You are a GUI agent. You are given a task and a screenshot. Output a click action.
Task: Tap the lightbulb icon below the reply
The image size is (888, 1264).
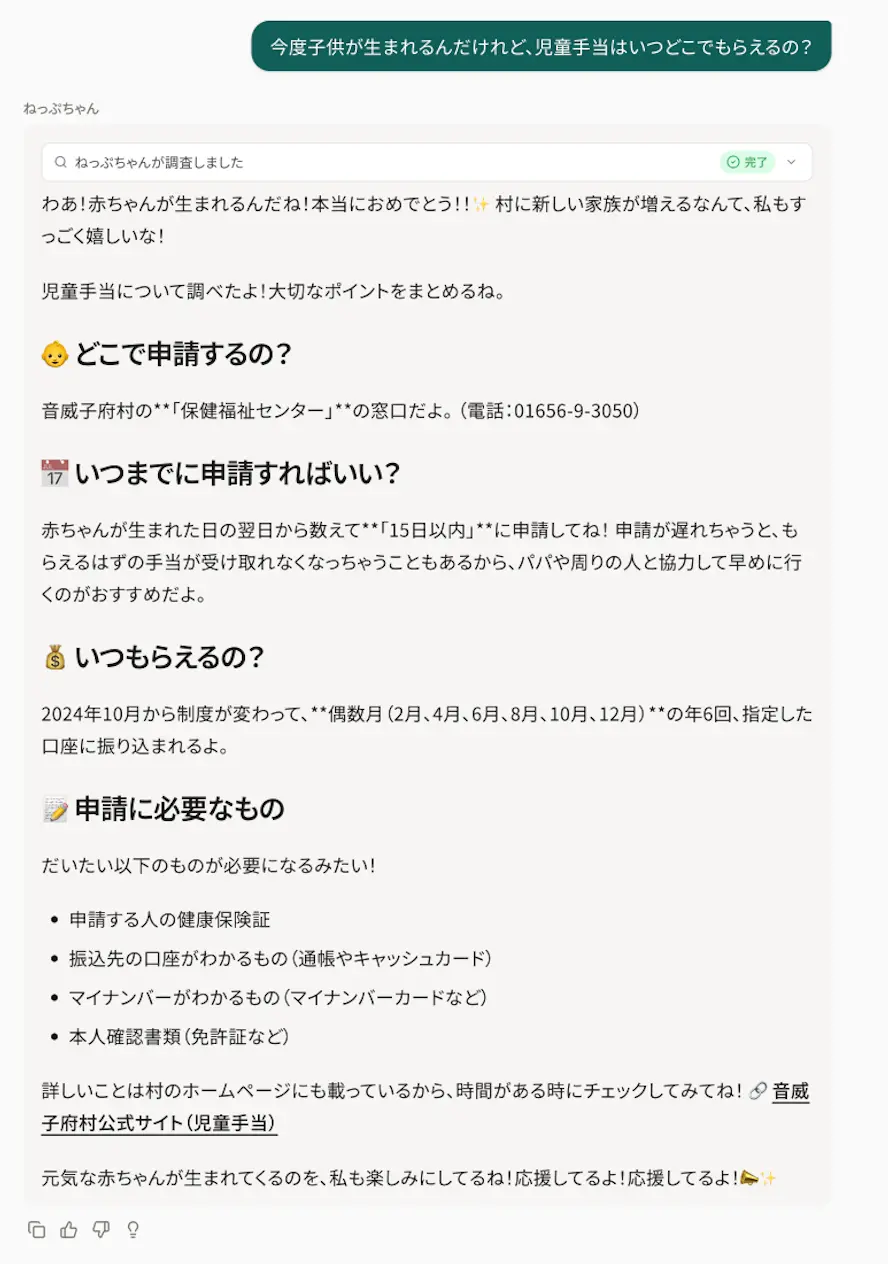(133, 1230)
